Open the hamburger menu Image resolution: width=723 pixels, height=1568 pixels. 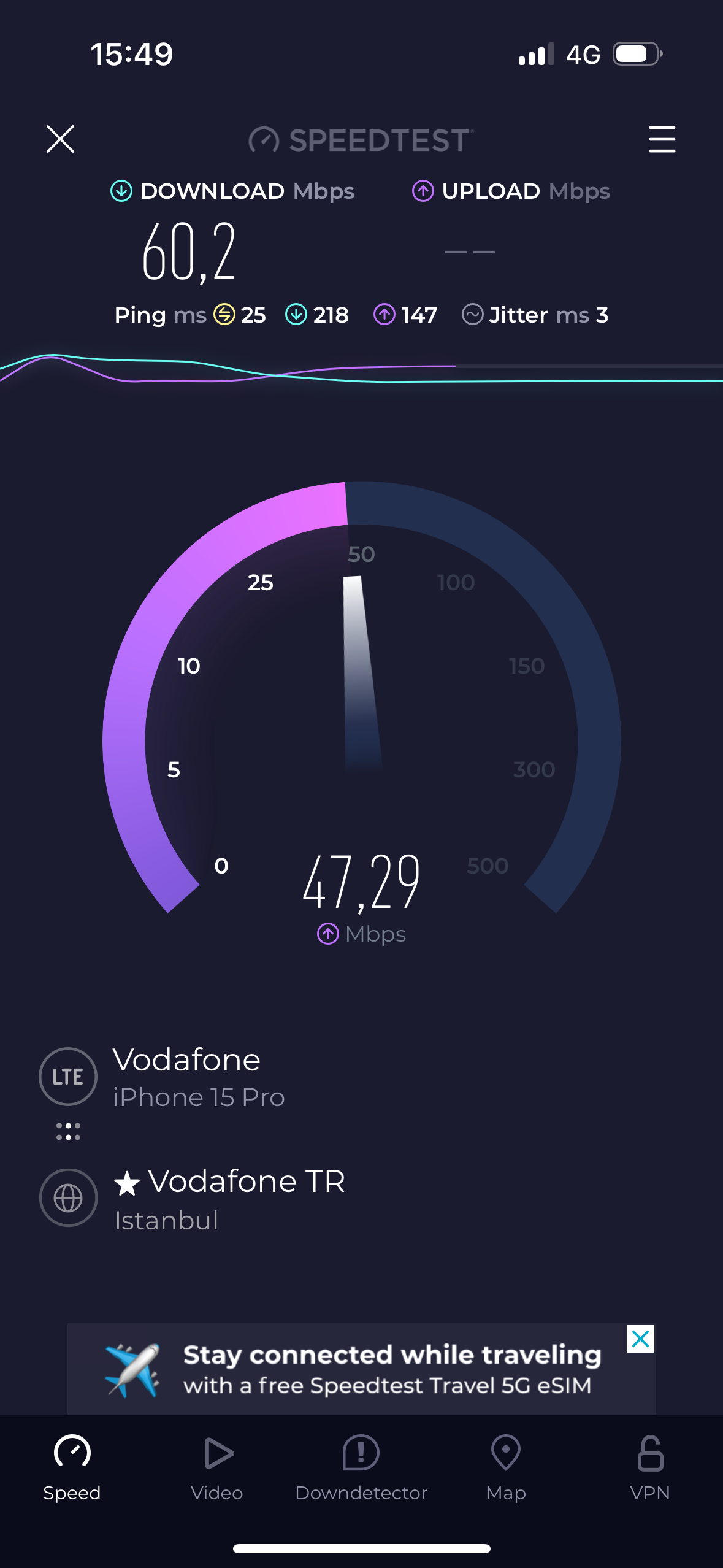[x=662, y=139]
